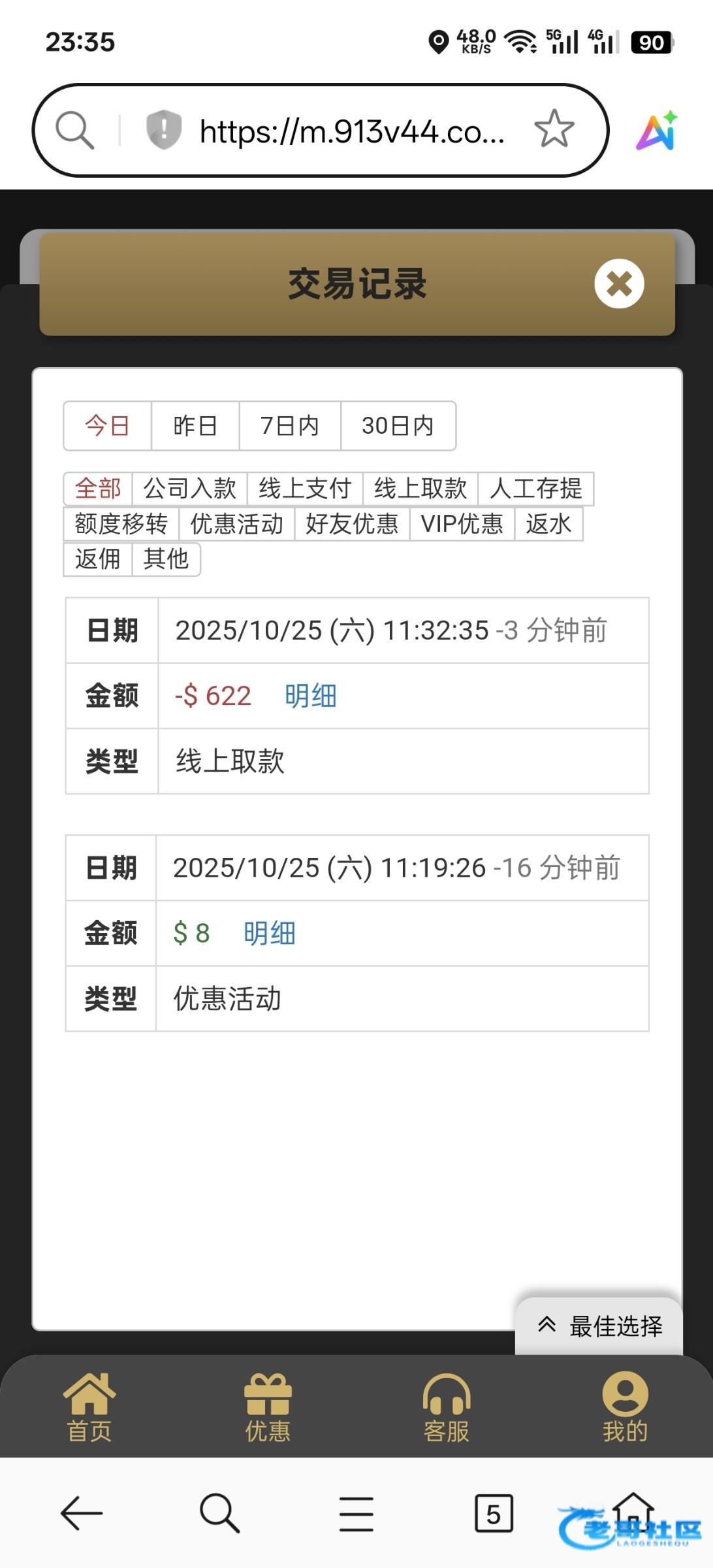The image size is (713, 1568).
Task: Filter records by 公司入款
Action: coord(190,489)
